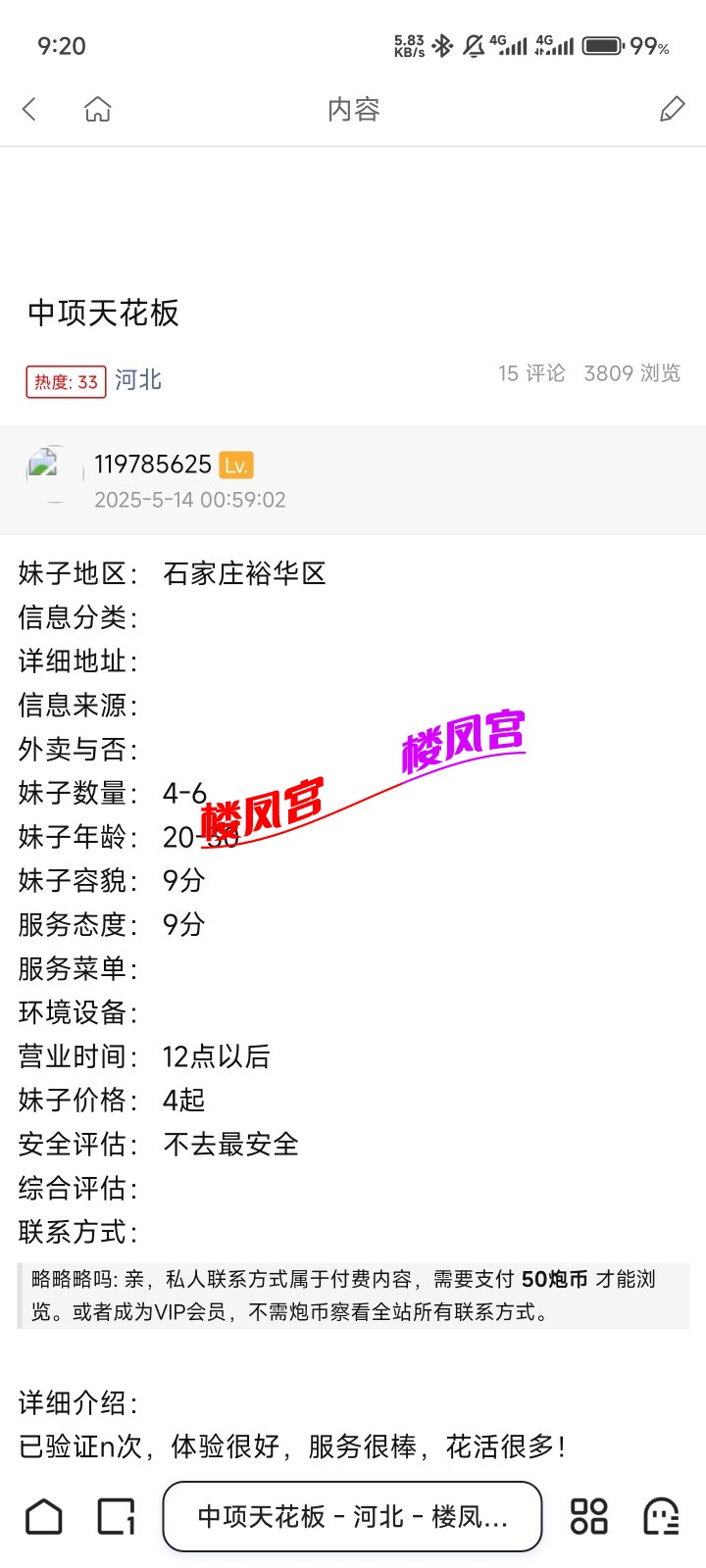Open the browser grid menu
706x1568 pixels.
click(x=588, y=1516)
